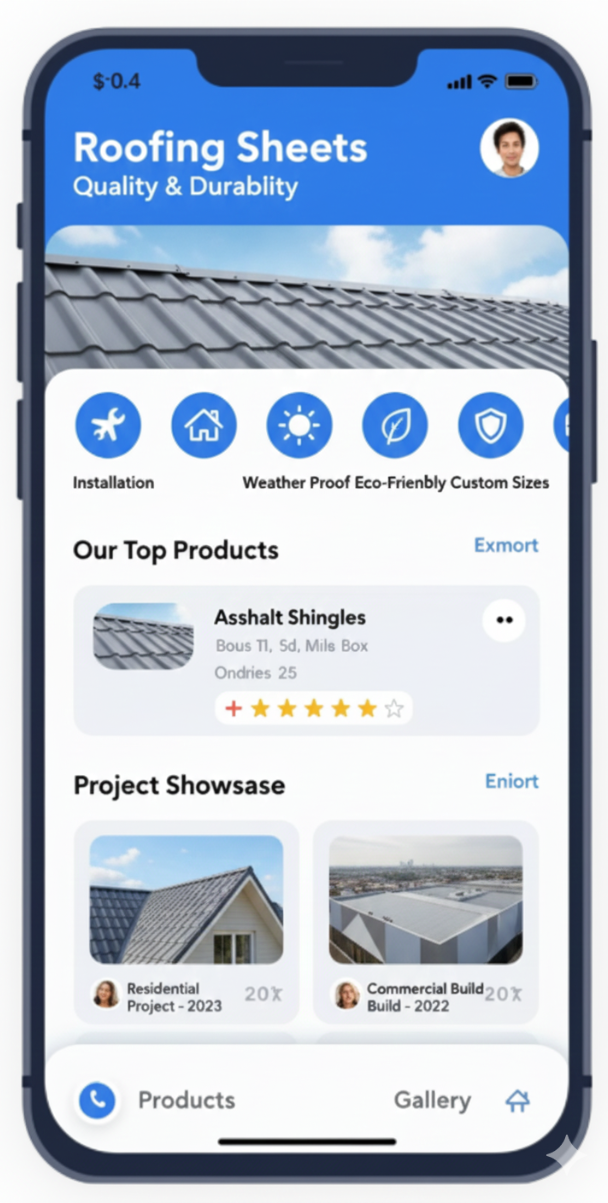608x1203 pixels.
Task: Tap the phone call button
Action: (x=97, y=1100)
